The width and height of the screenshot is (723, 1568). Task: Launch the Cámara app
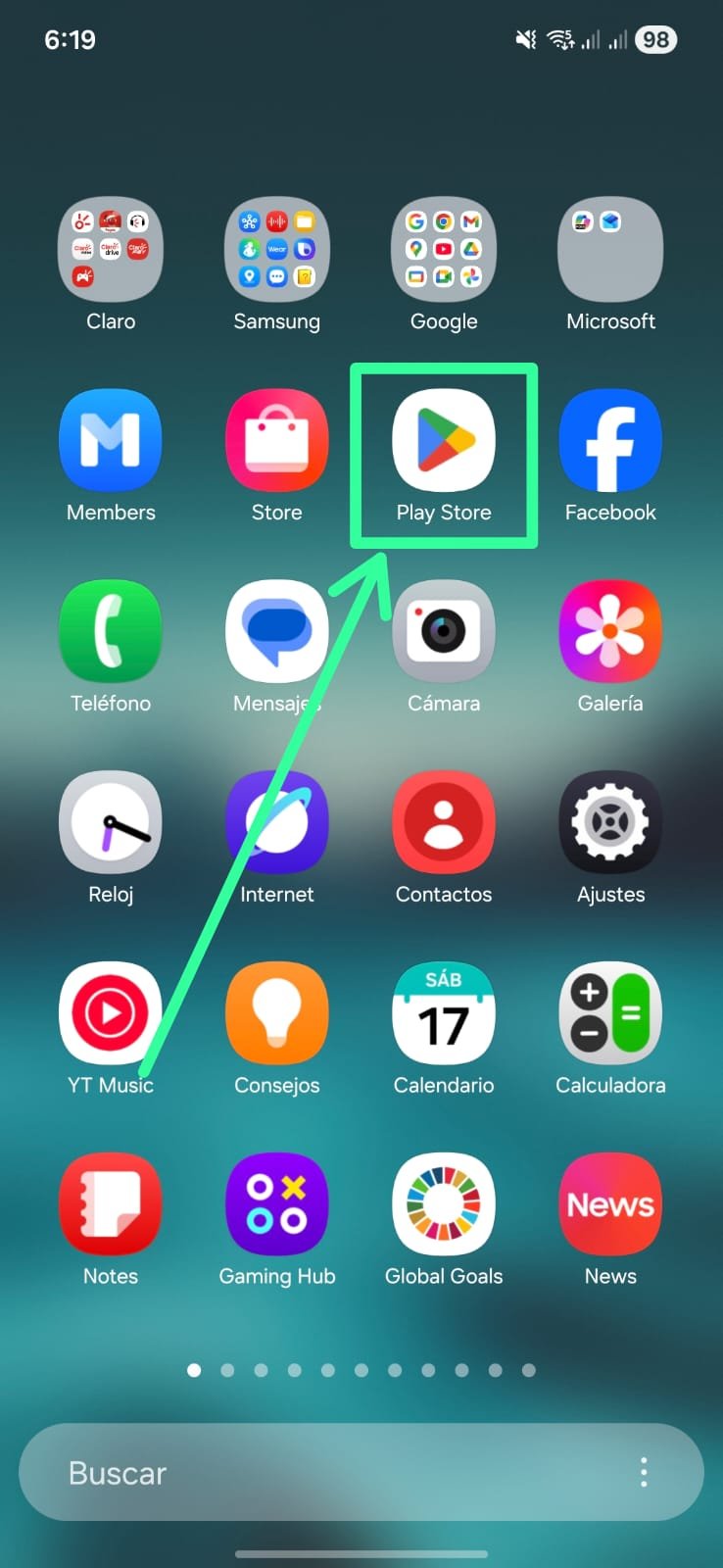click(x=444, y=631)
